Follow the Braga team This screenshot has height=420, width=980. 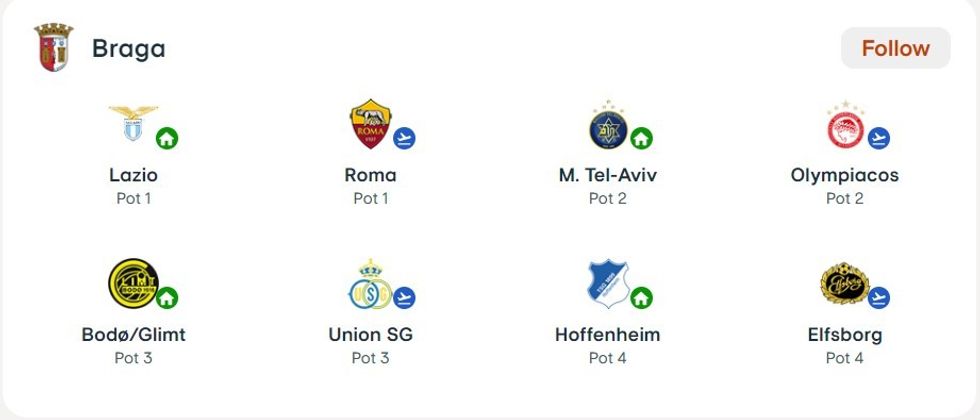(895, 48)
